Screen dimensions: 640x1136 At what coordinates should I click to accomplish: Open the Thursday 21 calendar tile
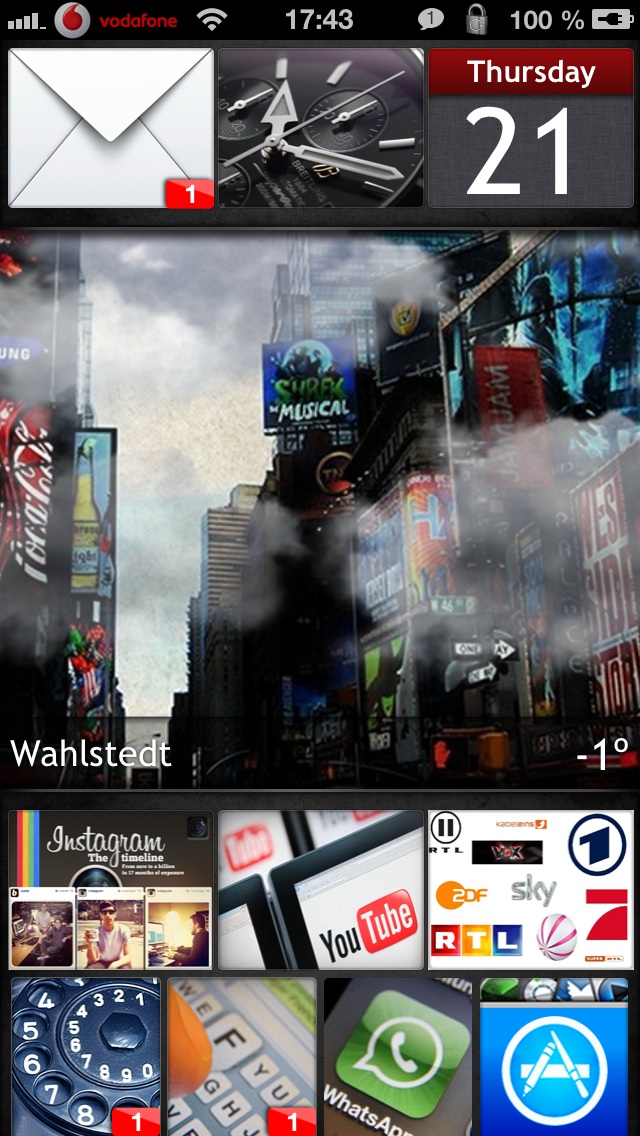[x=531, y=128]
